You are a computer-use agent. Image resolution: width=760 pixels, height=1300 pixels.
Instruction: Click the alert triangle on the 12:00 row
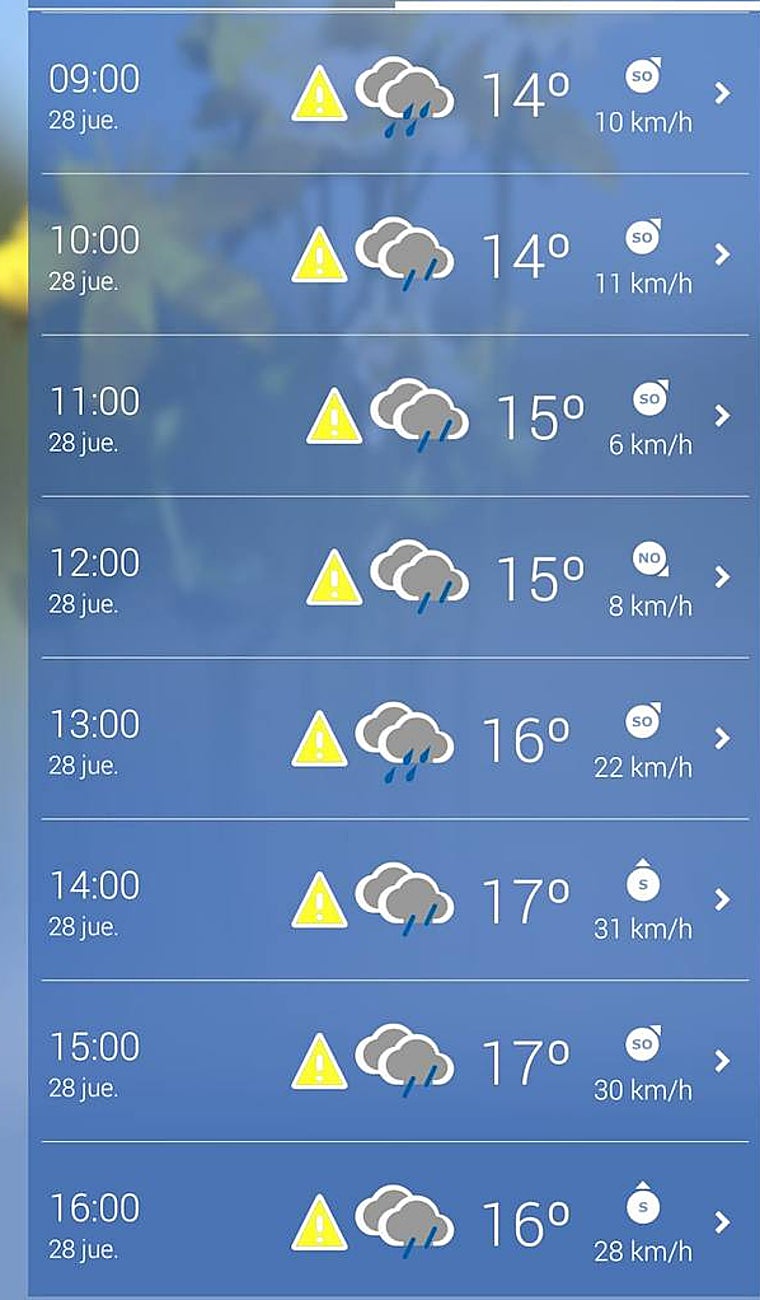click(335, 577)
